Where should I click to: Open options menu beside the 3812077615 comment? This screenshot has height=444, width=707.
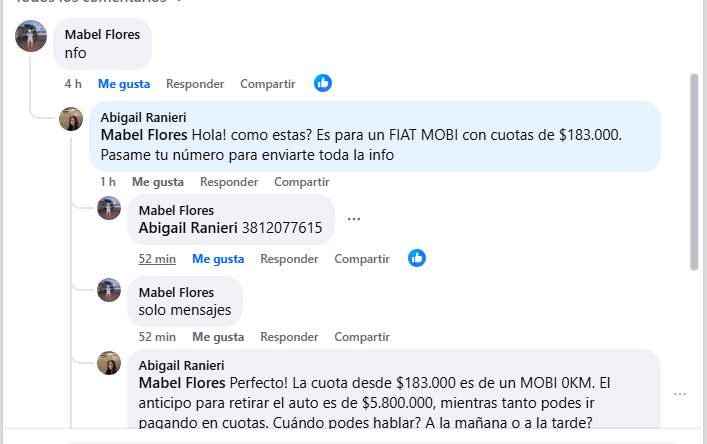tap(354, 219)
